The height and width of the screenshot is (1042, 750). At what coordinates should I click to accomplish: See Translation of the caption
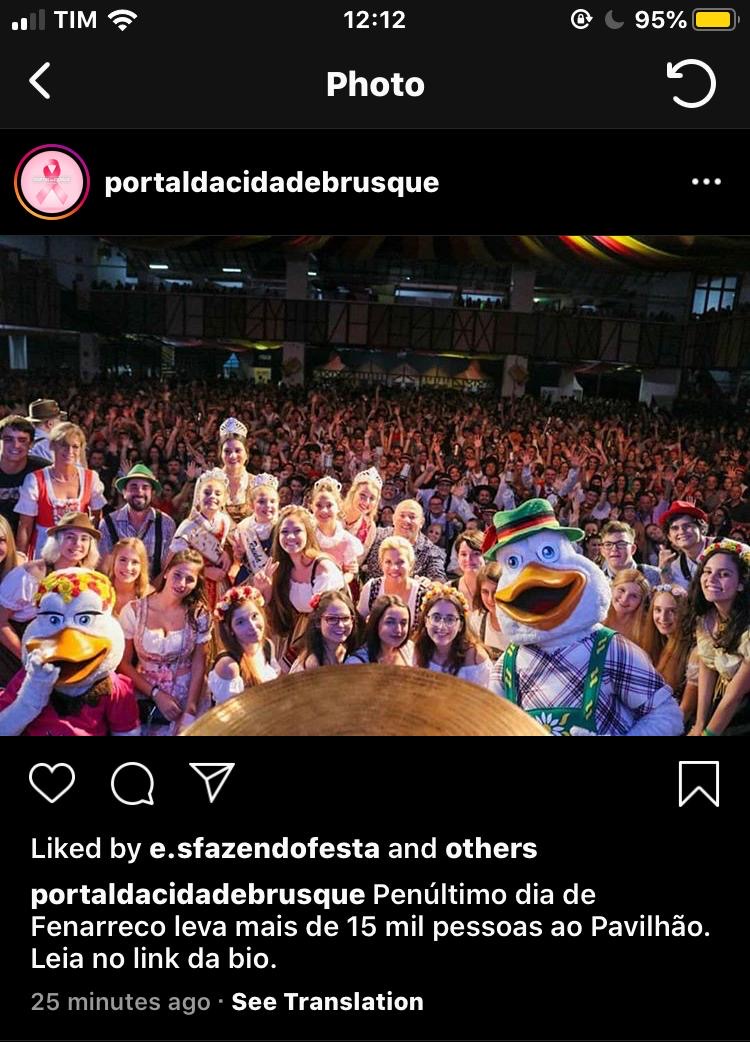click(x=327, y=1002)
